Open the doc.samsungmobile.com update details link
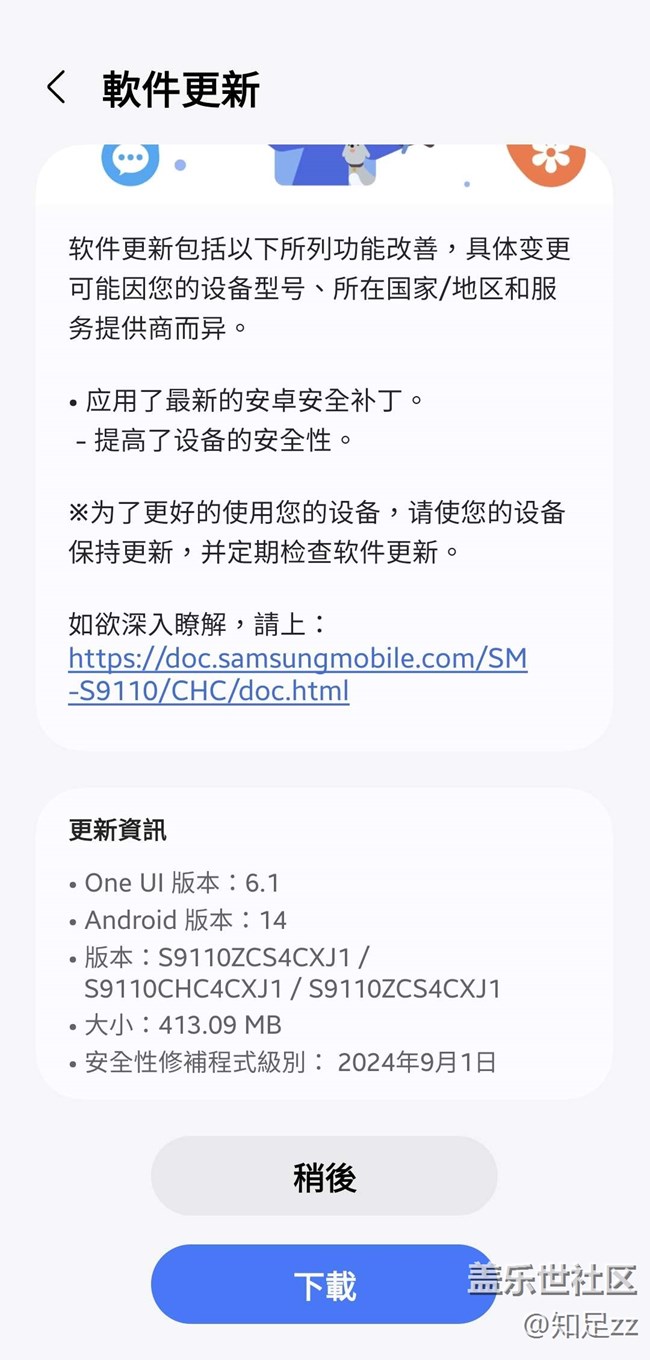This screenshot has height=1360, width=650. [x=298, y=674]
